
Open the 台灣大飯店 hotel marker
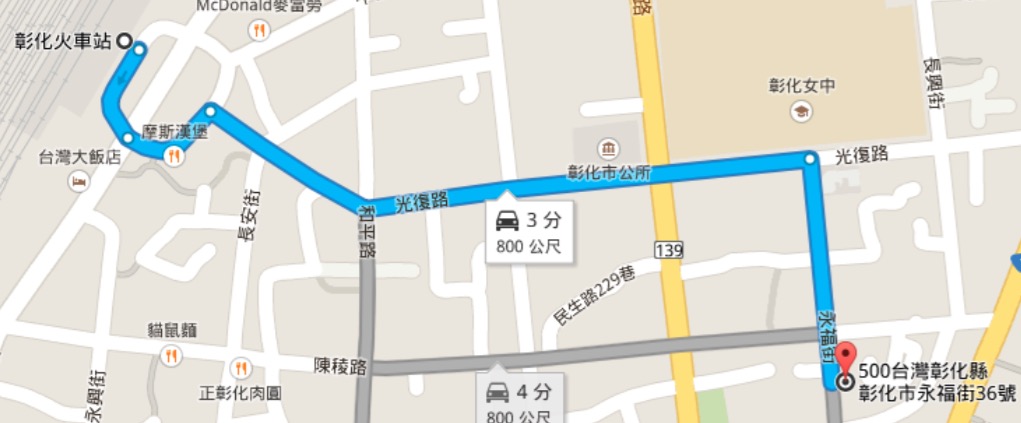coord(79,182)
